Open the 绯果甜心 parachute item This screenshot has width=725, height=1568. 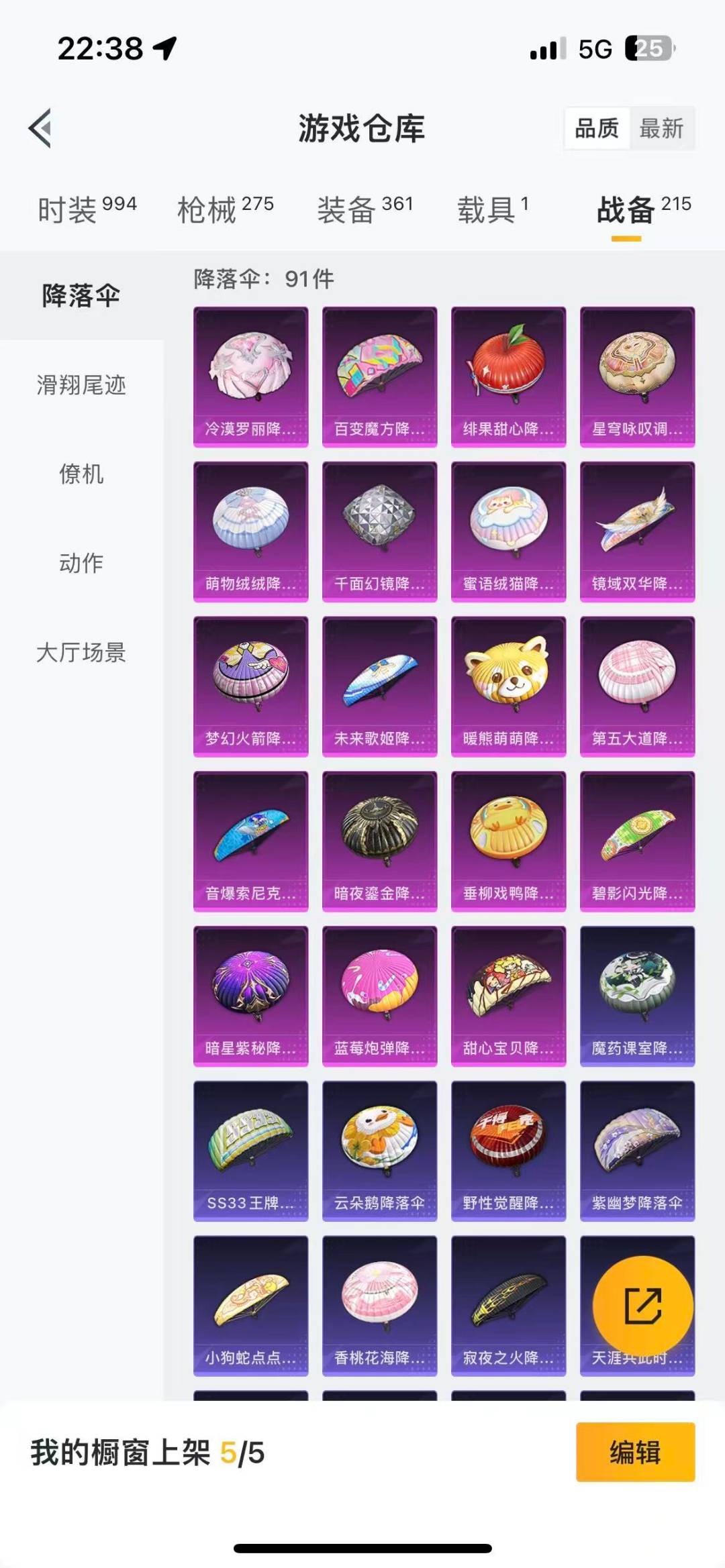point(508,376)
